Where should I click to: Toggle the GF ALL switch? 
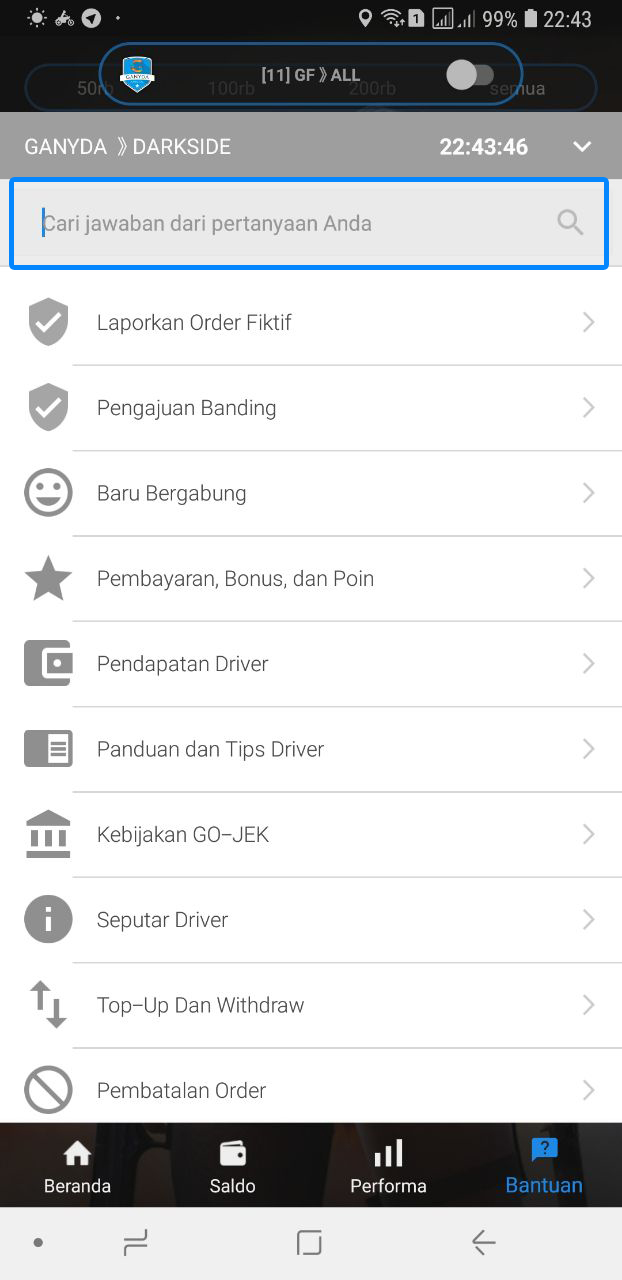point(469,75)
